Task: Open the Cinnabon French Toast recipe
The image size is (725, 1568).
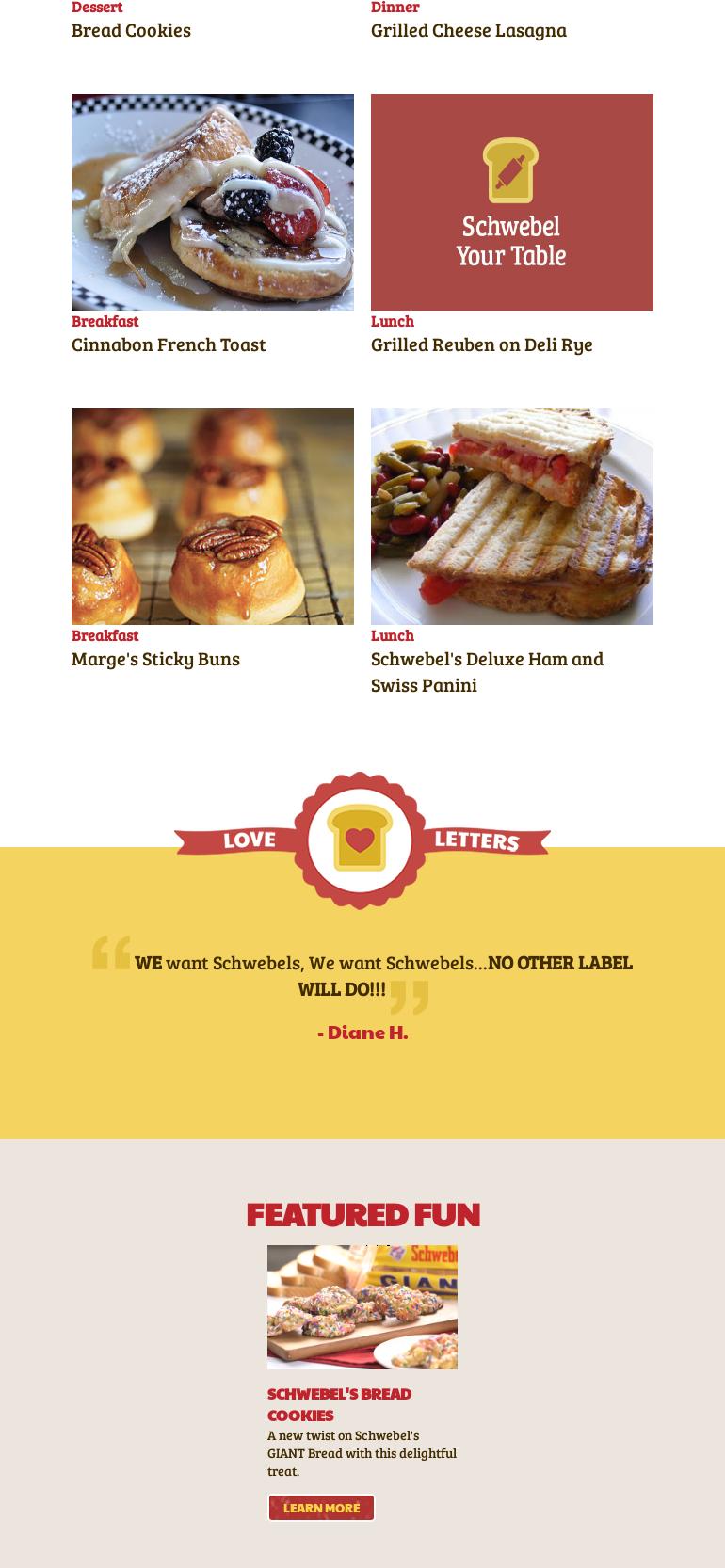Action: click(169, 344)
